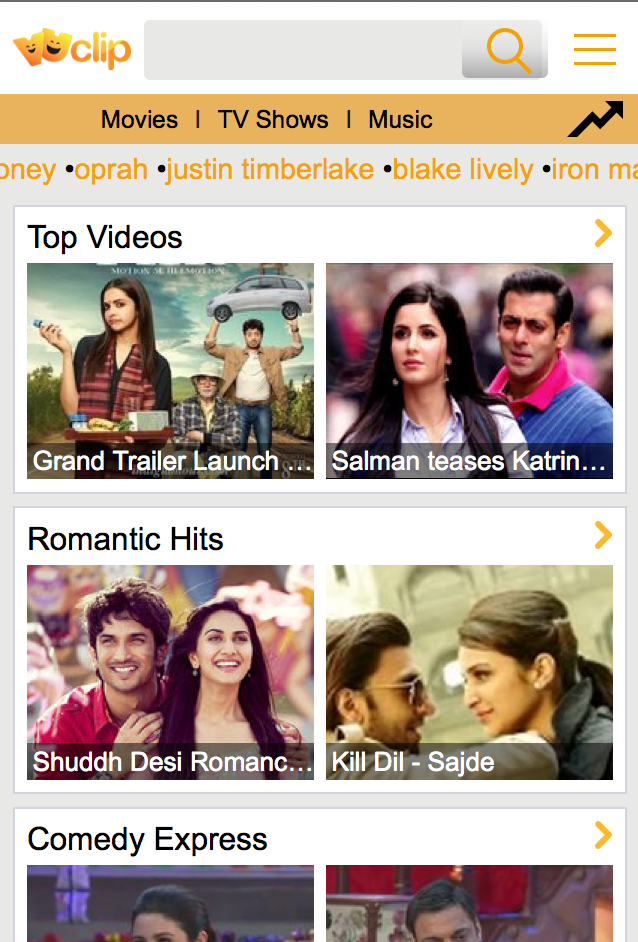638x942 pixels.
Task: Play the Grand Trailer Launch video
Action: (170, 370)
